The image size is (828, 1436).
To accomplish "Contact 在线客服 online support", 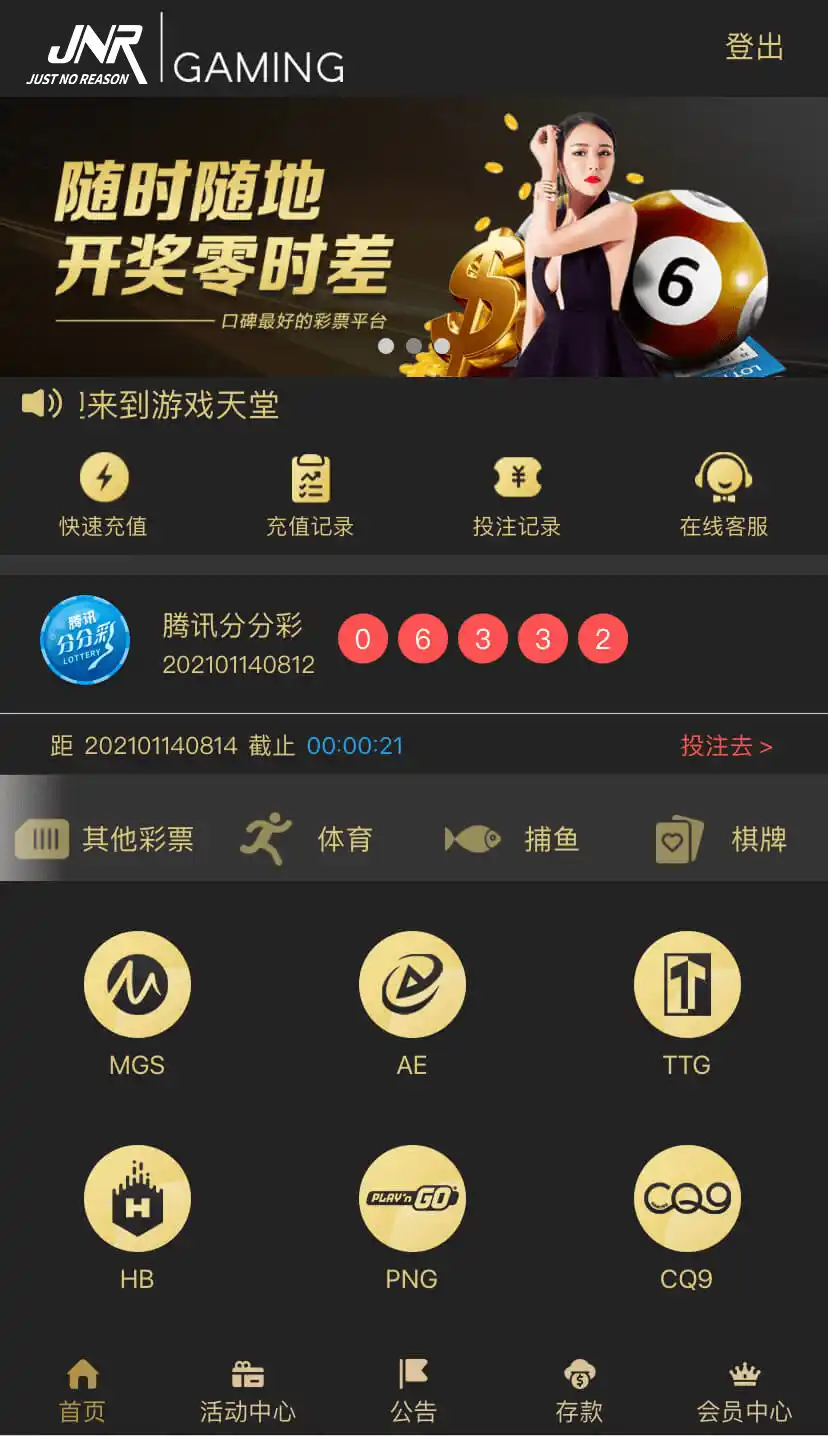I will pyautogui.click(x=723, y=495).
